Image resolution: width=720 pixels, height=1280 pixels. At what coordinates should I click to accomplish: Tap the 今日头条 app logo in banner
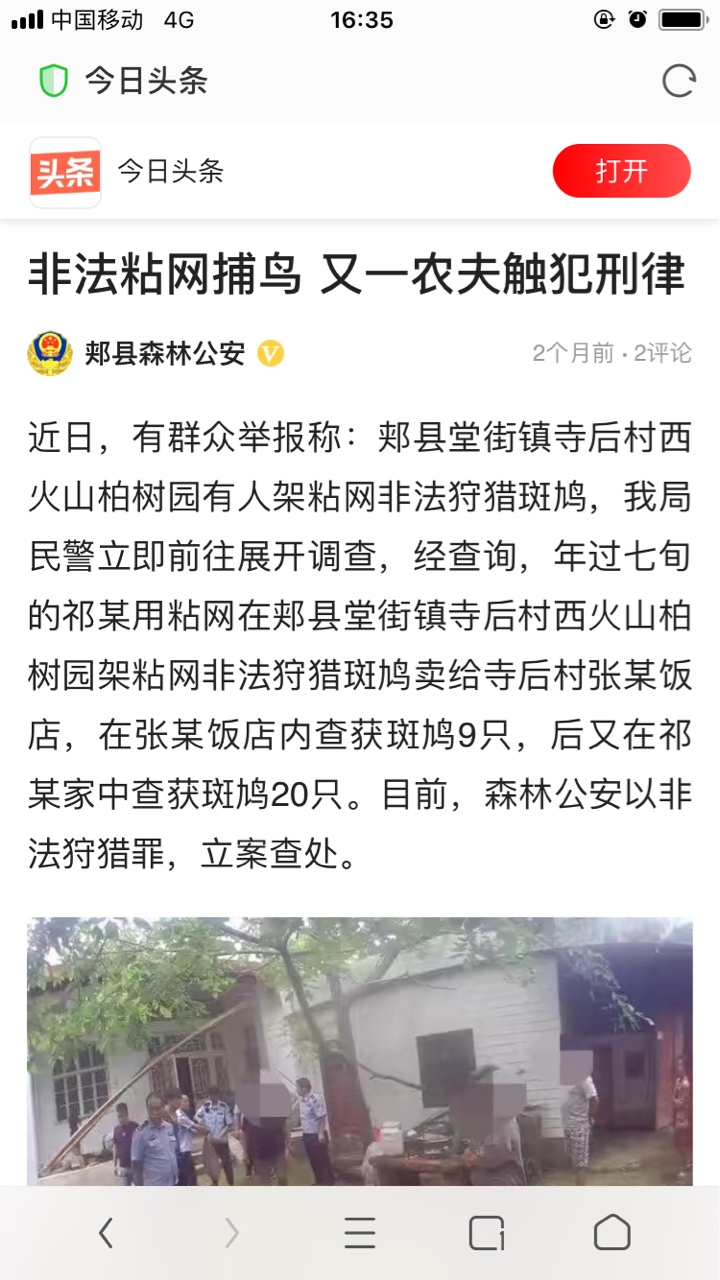65,172
